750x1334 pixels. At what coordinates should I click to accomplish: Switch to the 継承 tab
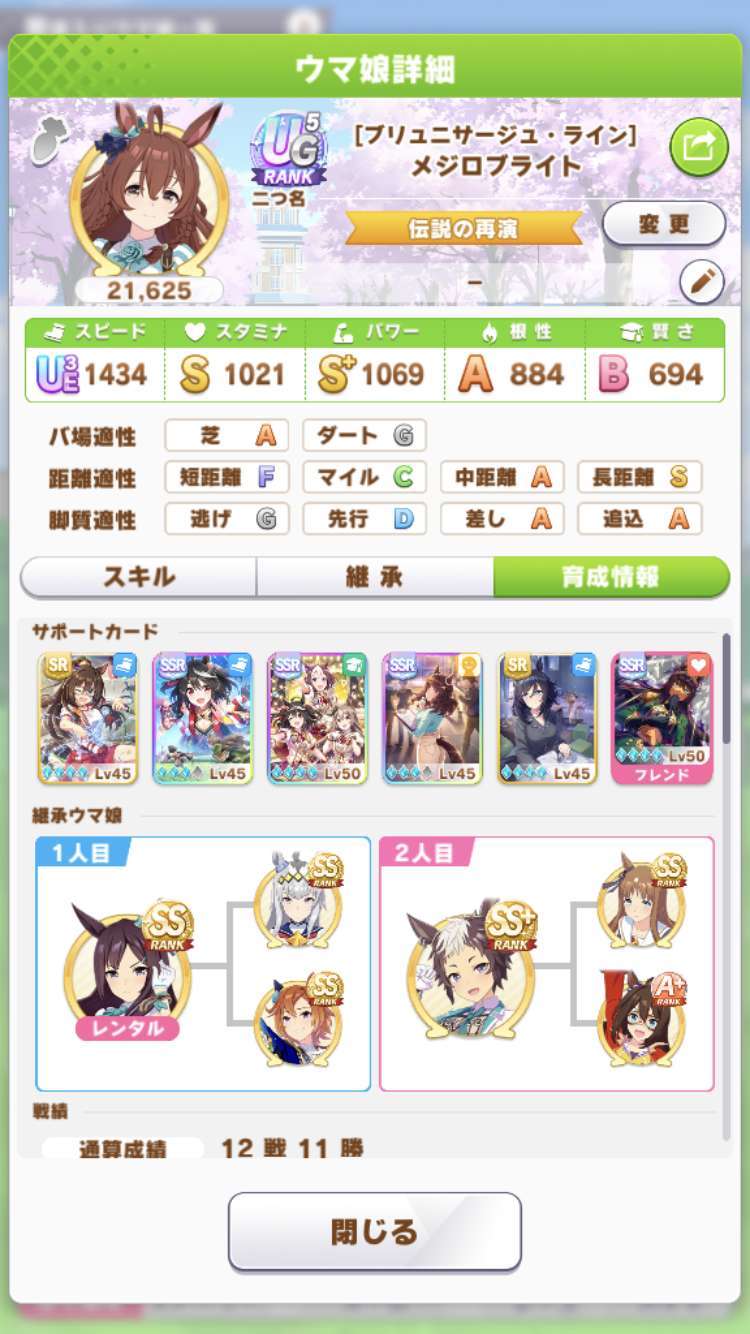click(374, 577)
